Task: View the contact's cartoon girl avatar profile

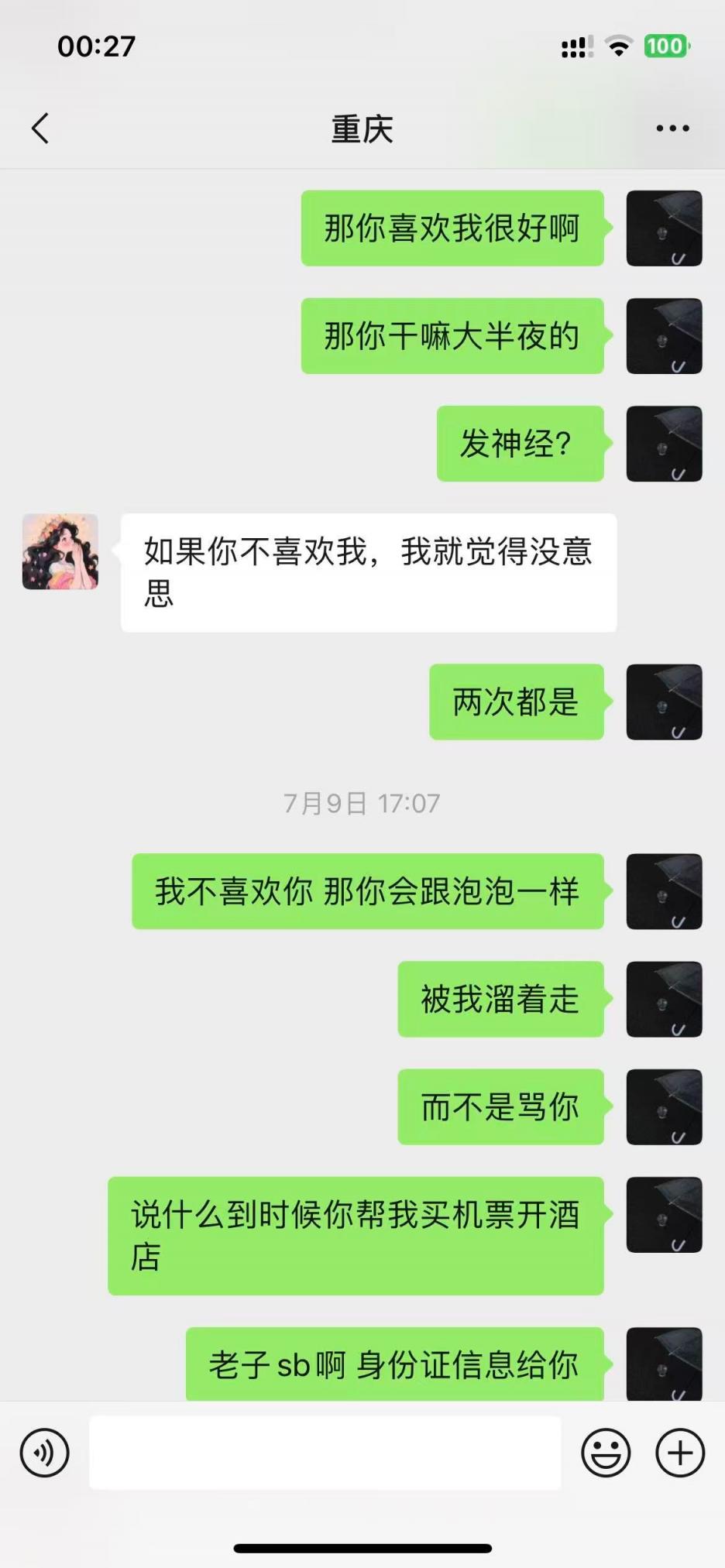Action: click(60, 552)
